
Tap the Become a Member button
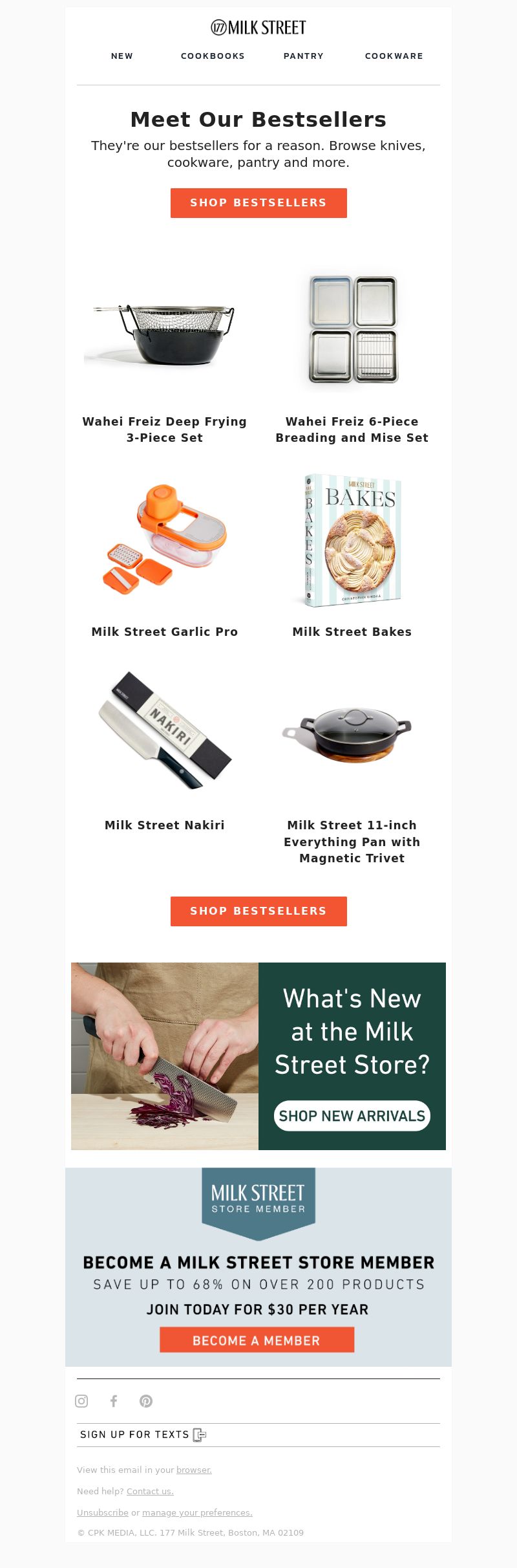pos(257,1340)
